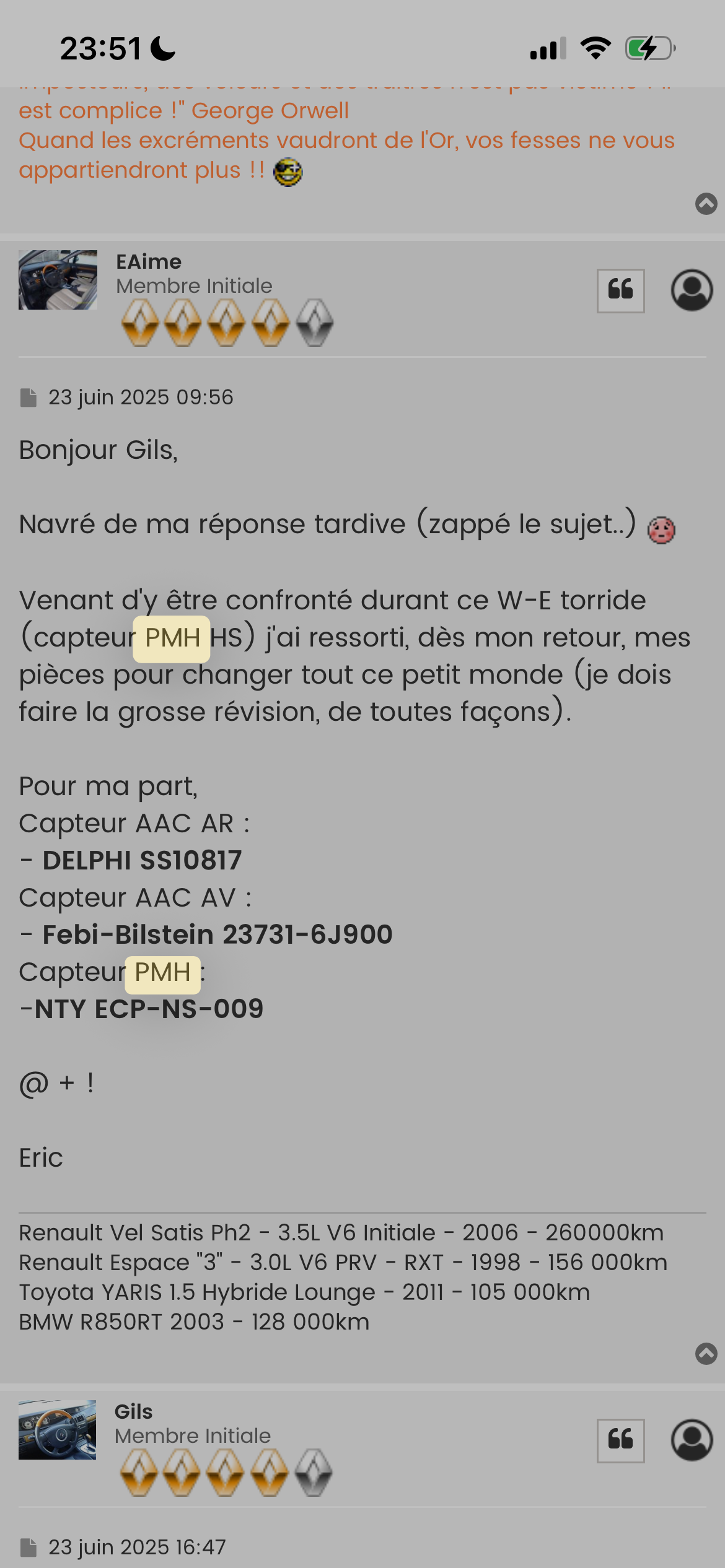Jump to top via arrow under Orwell quote
Viewport: 725px width, 1568px height.
(x=706, y=204)
